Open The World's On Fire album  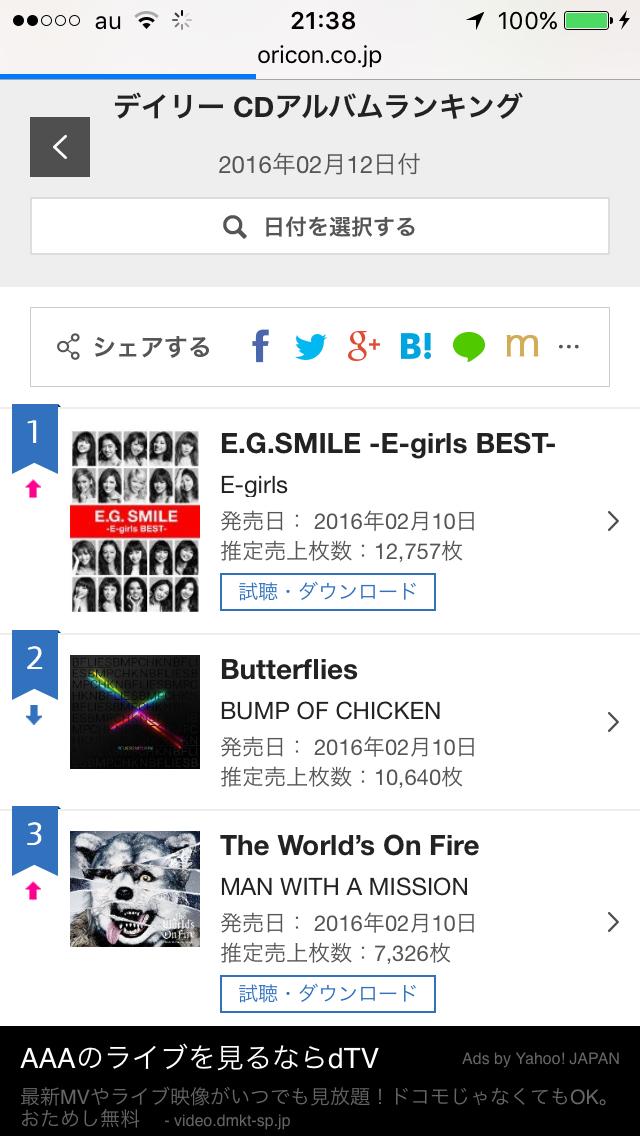pos(349,845)
